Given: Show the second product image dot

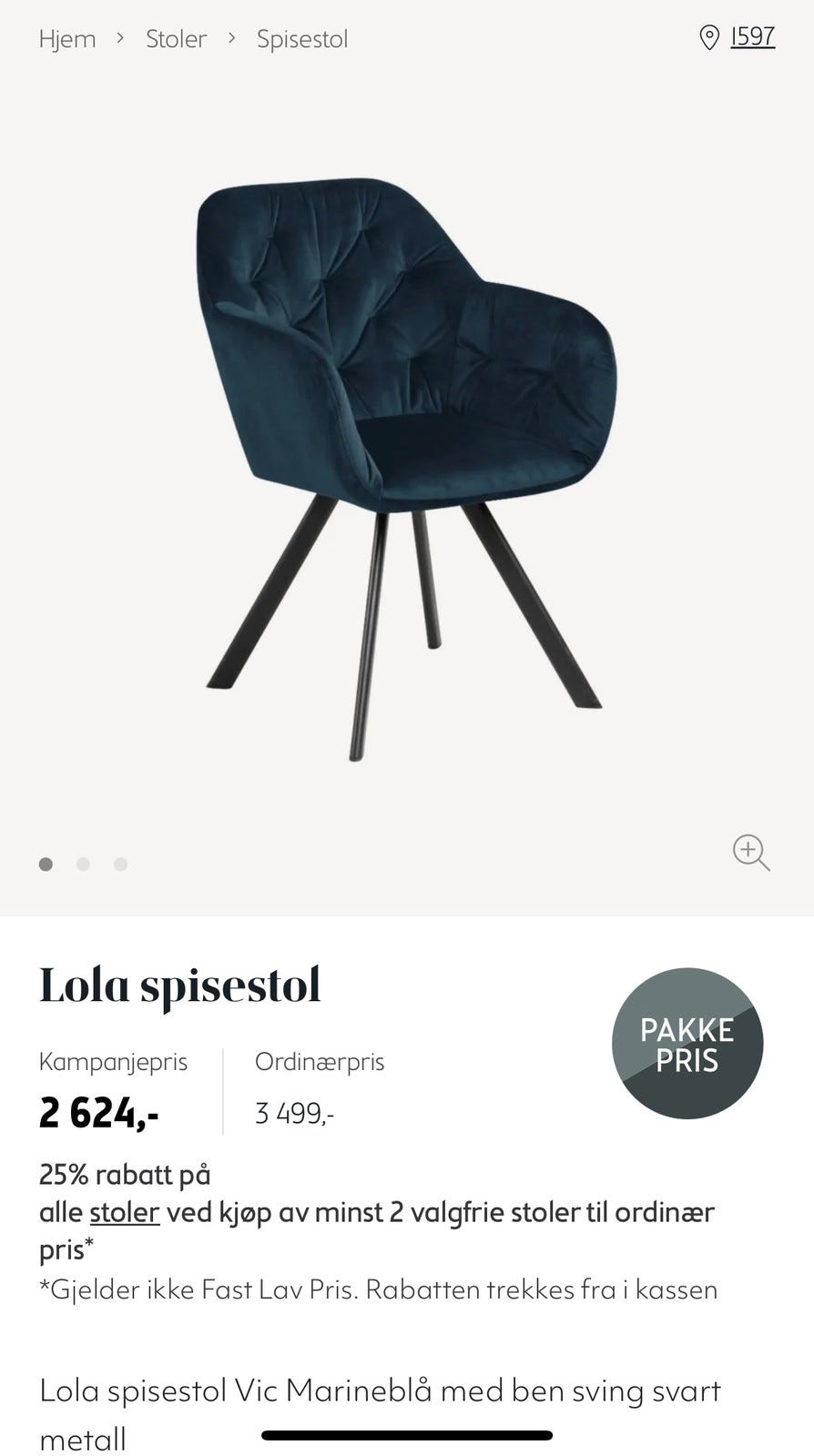Looking at the screenshot, I should click(83, 864).
